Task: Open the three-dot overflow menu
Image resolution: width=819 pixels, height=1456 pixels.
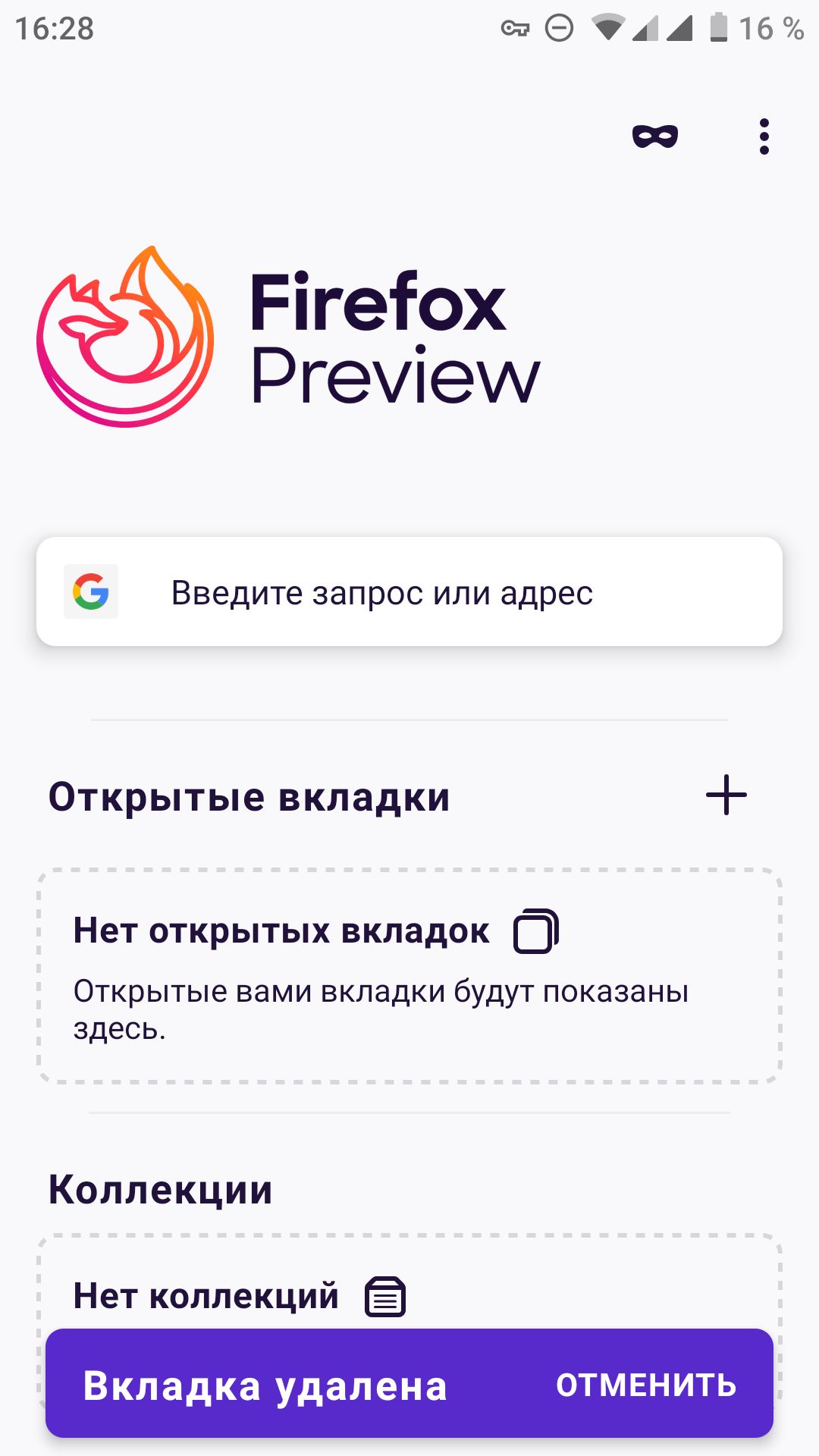Action: (x=764, y=136)
